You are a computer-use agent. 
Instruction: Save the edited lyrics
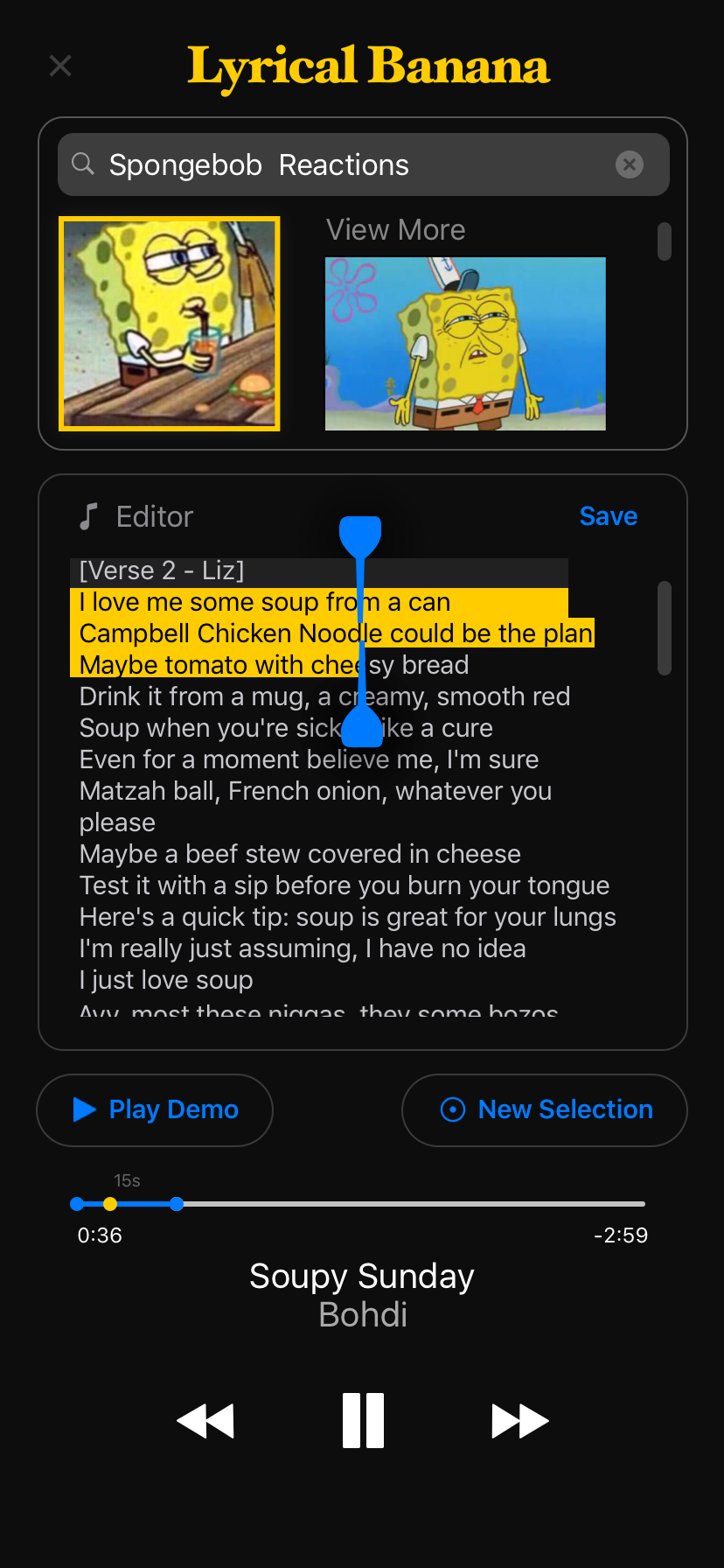pos(608,516)
